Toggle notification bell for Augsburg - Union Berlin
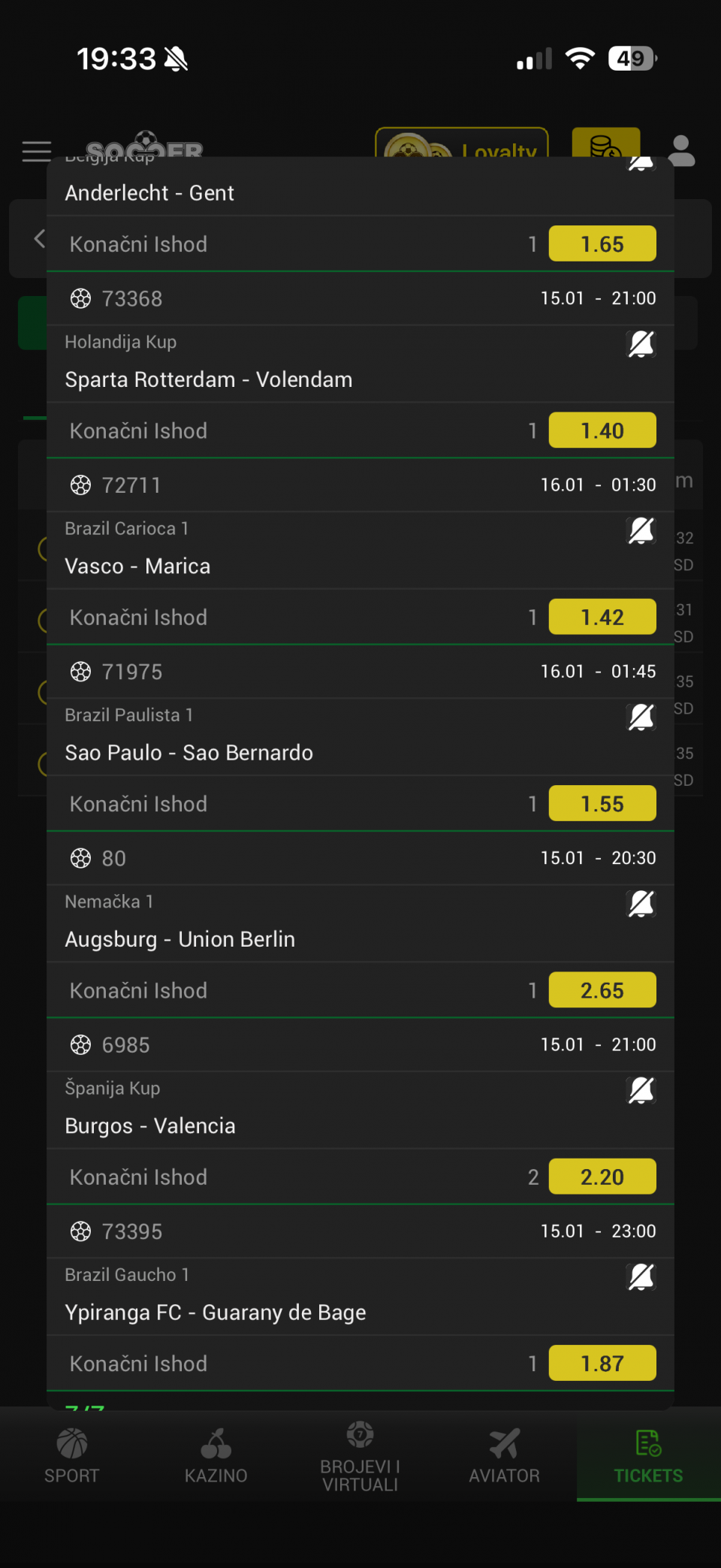 click(x=641, y=903)
